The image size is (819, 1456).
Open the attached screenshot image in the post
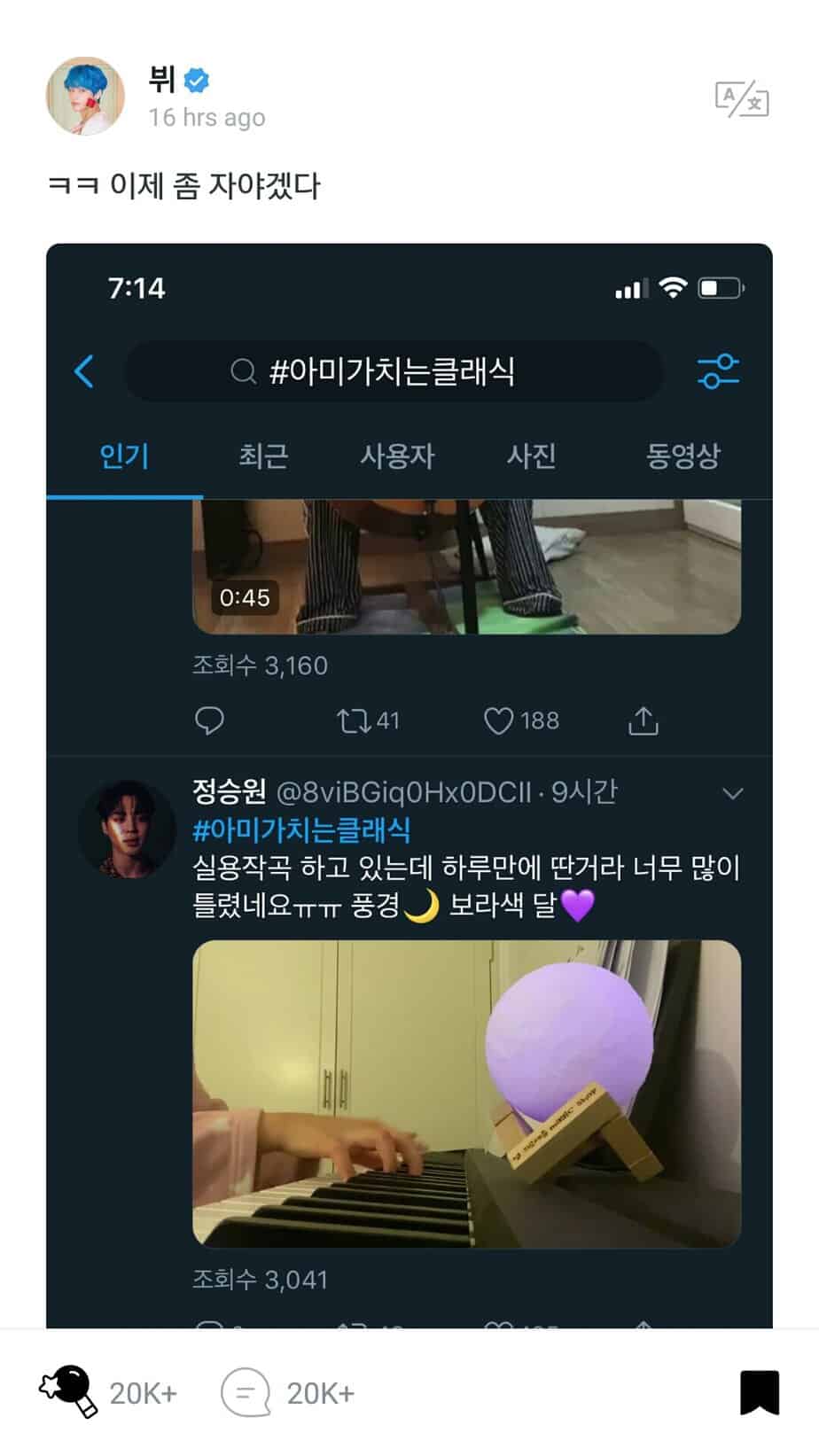point(409,784)
